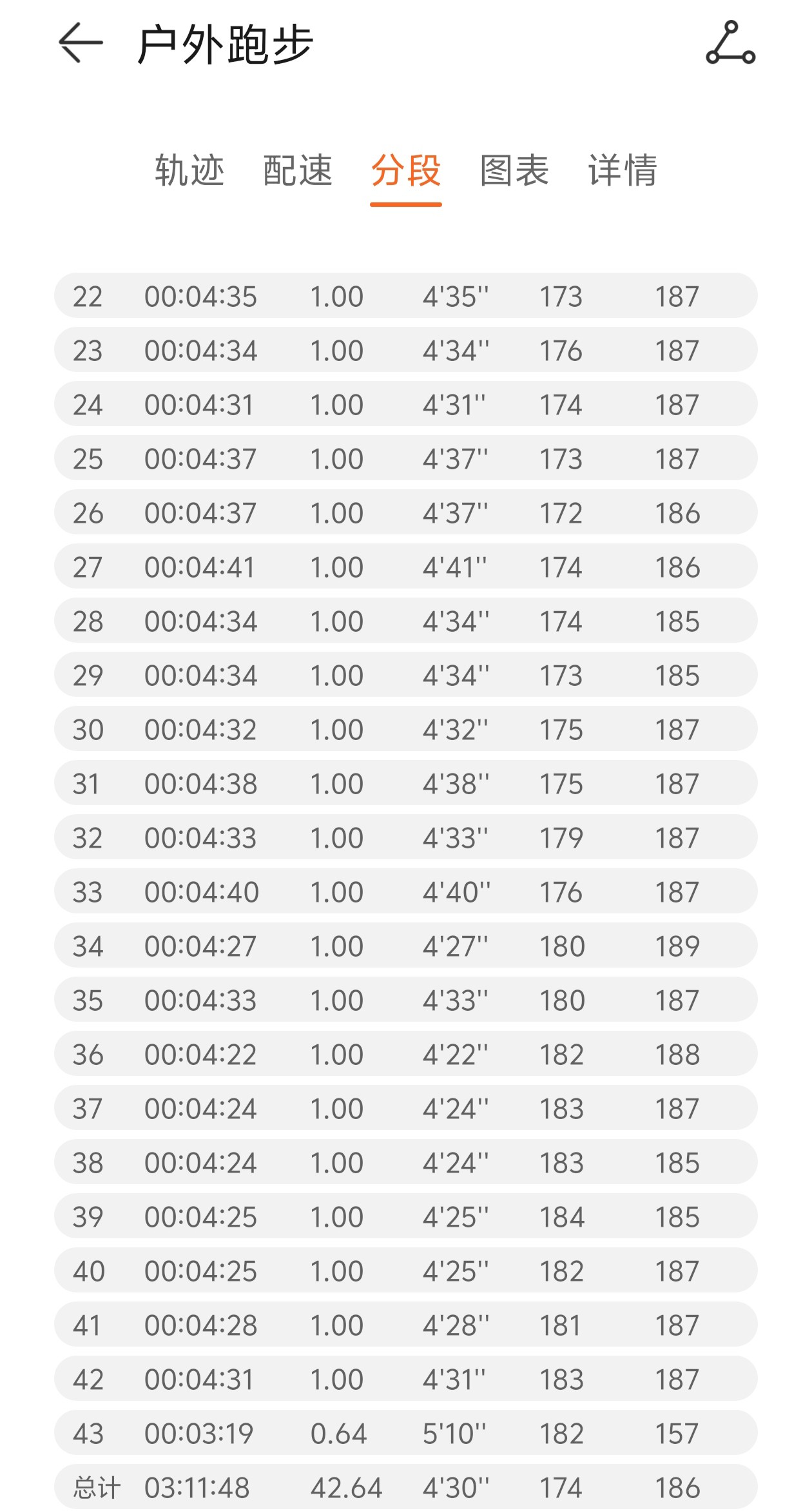Select the 分段 tab
Screen dimensions: 812x1511
pos(406,171)
